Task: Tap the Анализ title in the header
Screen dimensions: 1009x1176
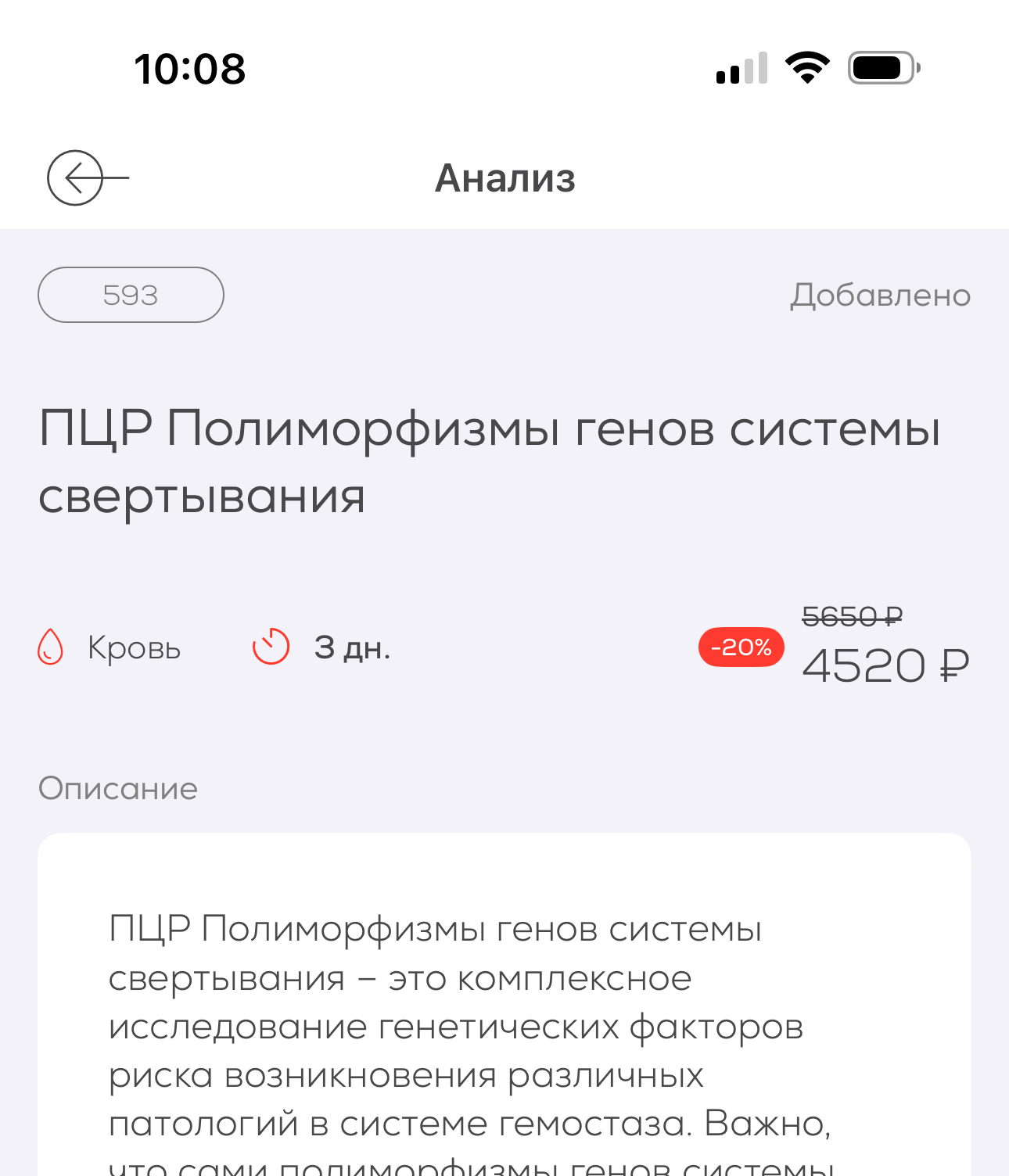Action: (x=504, y=178)
